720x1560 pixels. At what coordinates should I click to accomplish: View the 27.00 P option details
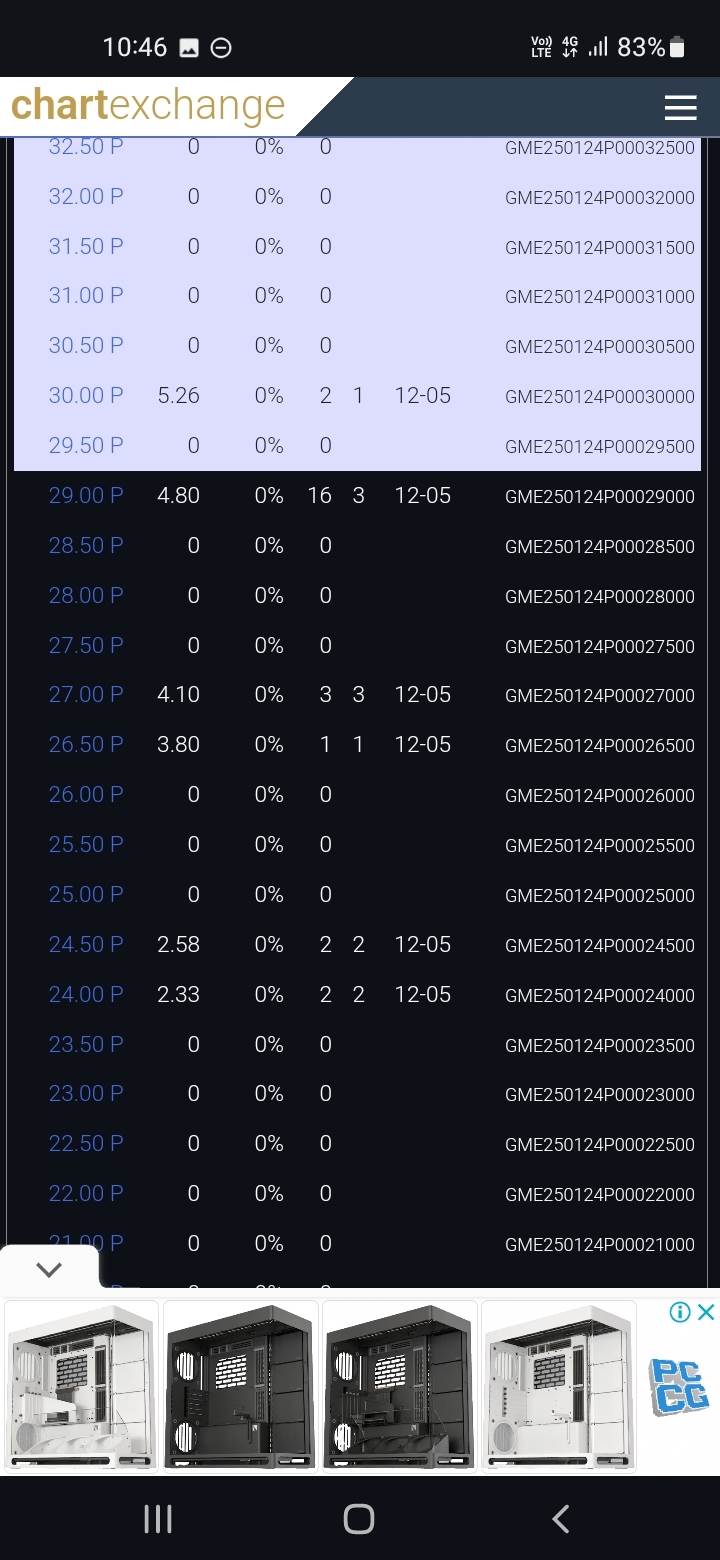(x=86, y=694)
